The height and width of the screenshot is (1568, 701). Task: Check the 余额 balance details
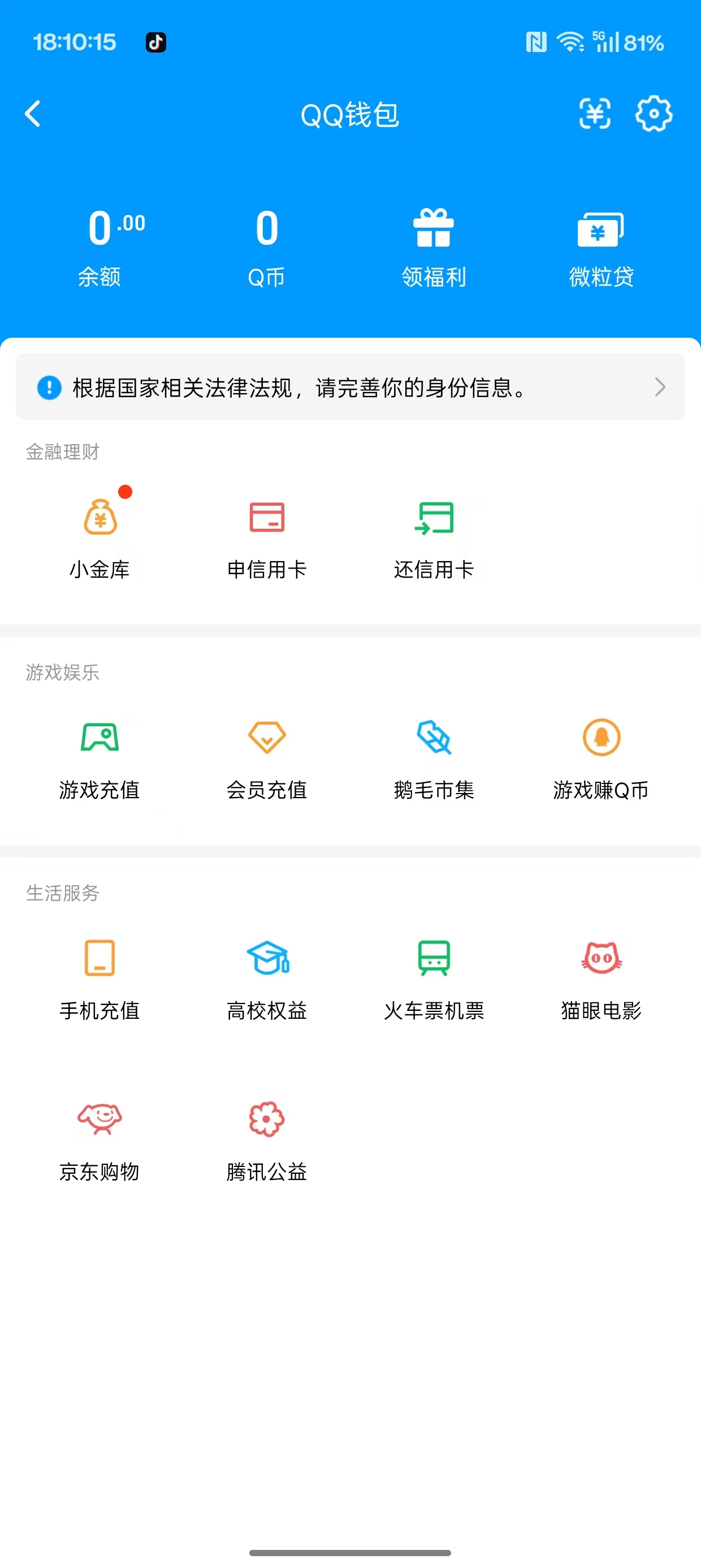[101, 247]
